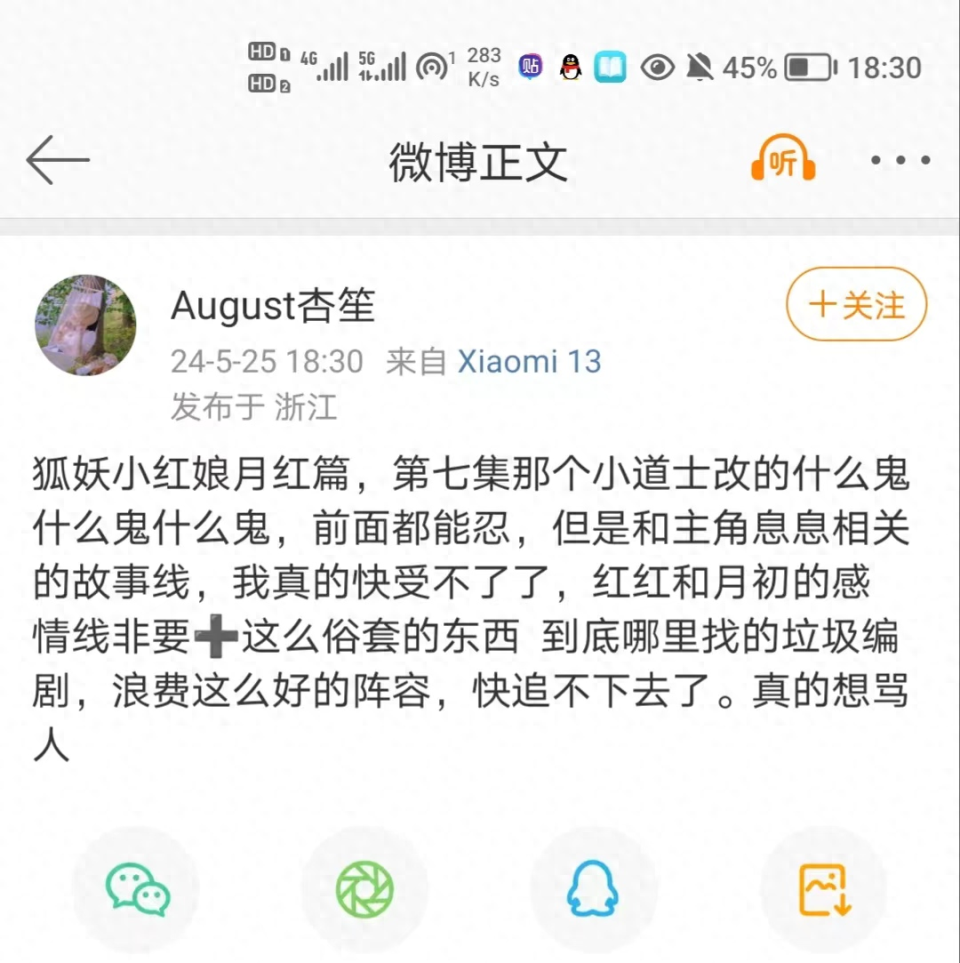Open the Xiaomi 13 device link
960x963 pixels.
[x=529, y=362]
